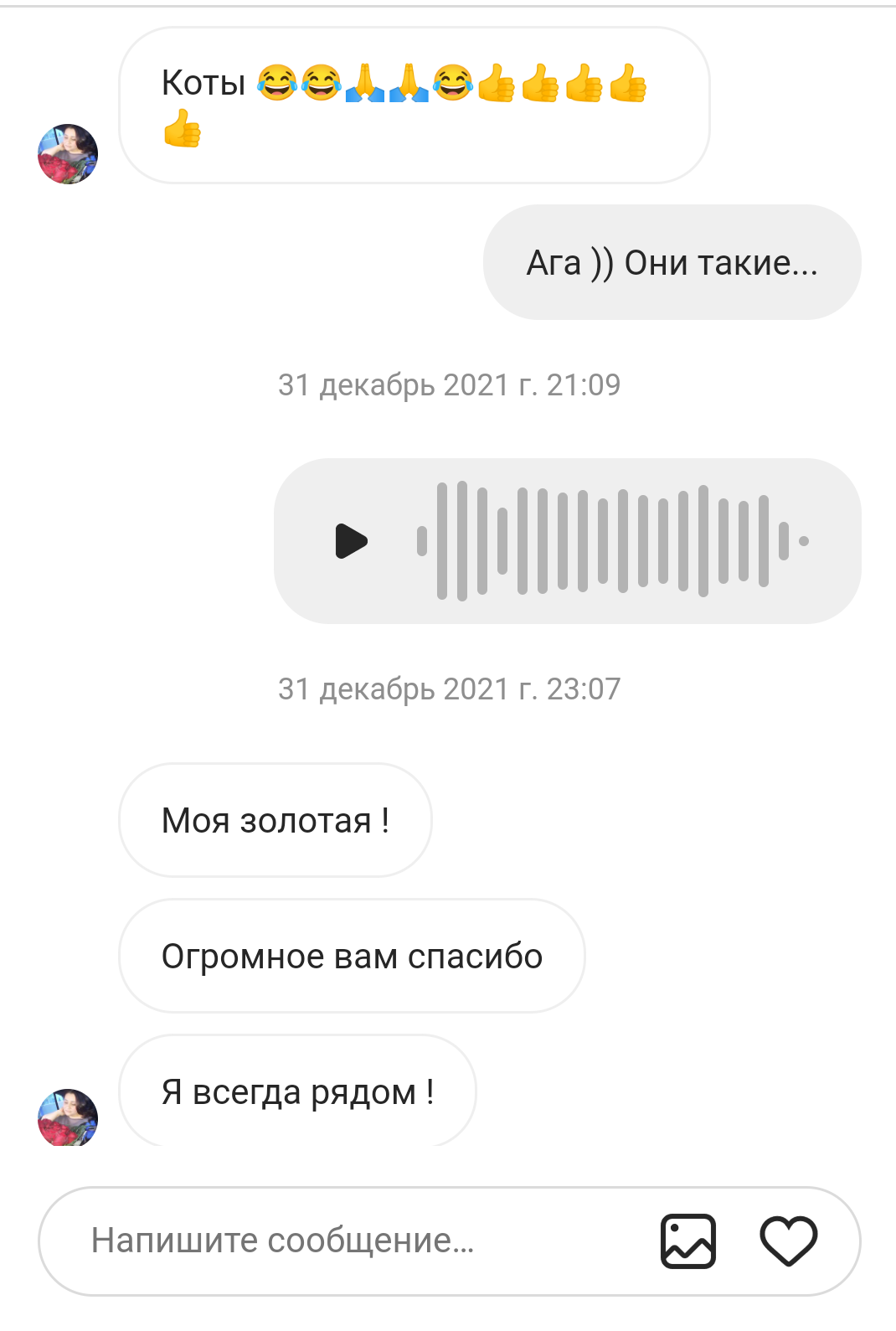Image resolution: width=896 pixels, height=1331 pixels.
Task: Play the voice message
Action: click(x=351, y=541)
